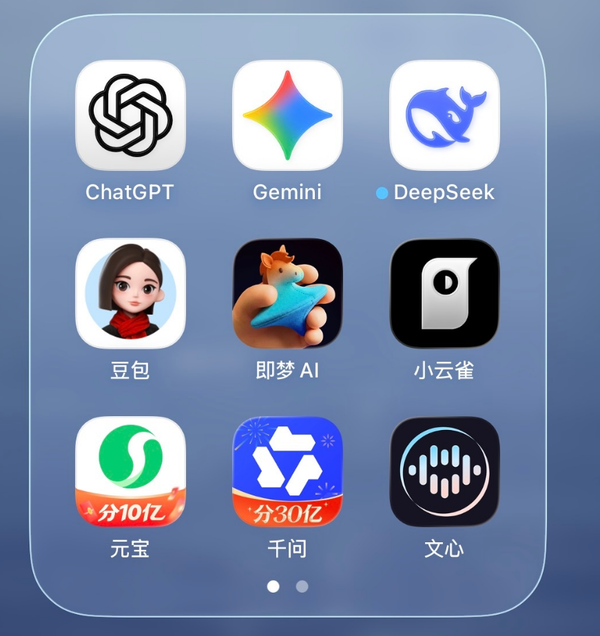The height and width of the screenshot is (636, 600).
Task: Open the ChatGPT app
Action: click(130, 115)
